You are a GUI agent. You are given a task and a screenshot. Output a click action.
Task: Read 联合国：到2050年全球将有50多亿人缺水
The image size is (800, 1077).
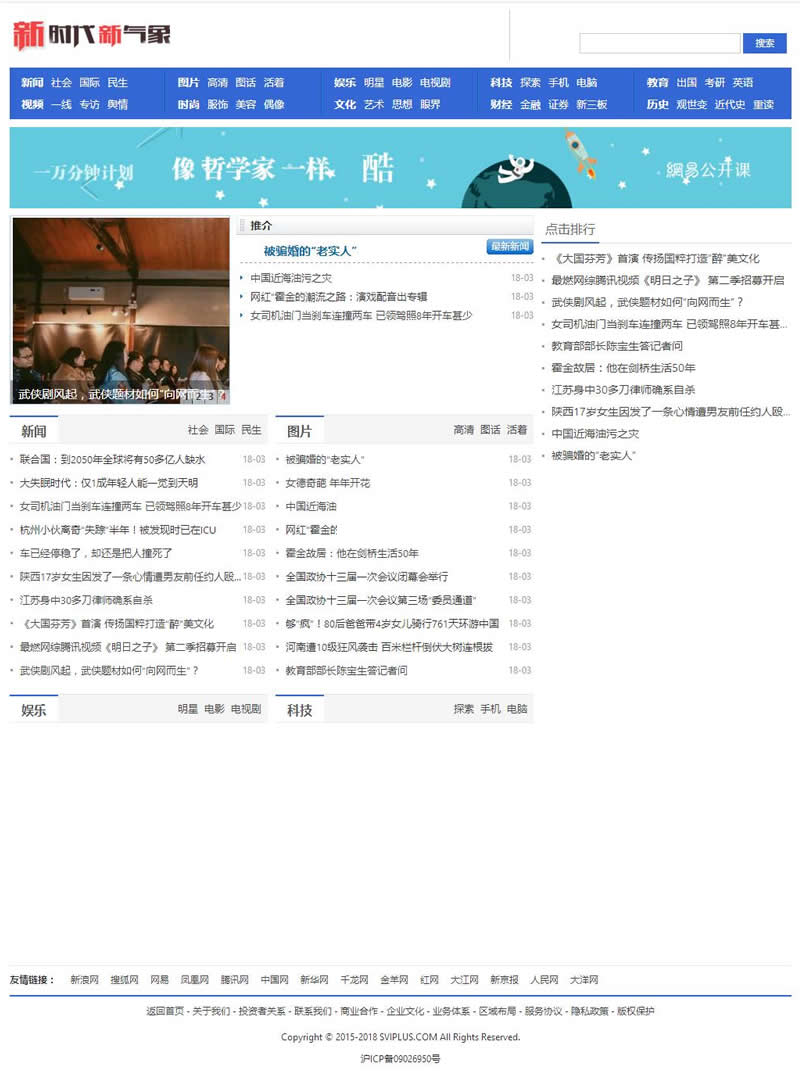112,459
